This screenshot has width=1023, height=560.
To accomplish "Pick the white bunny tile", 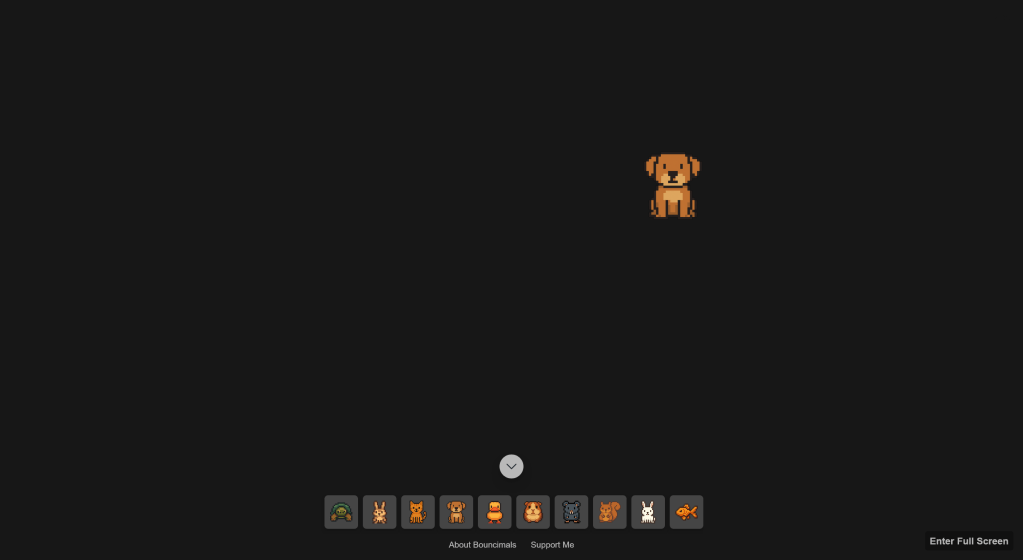I will click(x=648, y=512).
